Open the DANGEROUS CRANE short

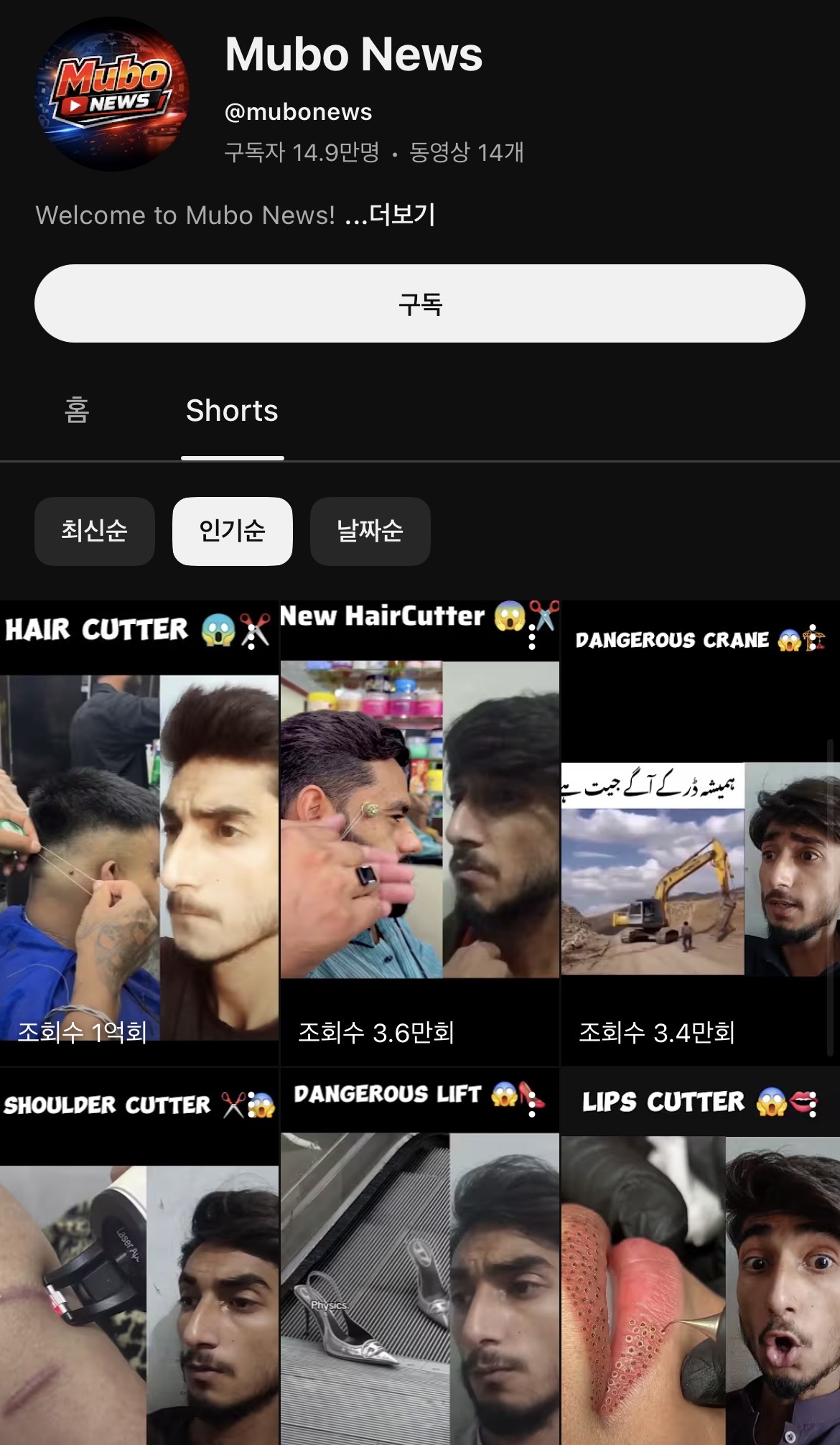(700, 862)
